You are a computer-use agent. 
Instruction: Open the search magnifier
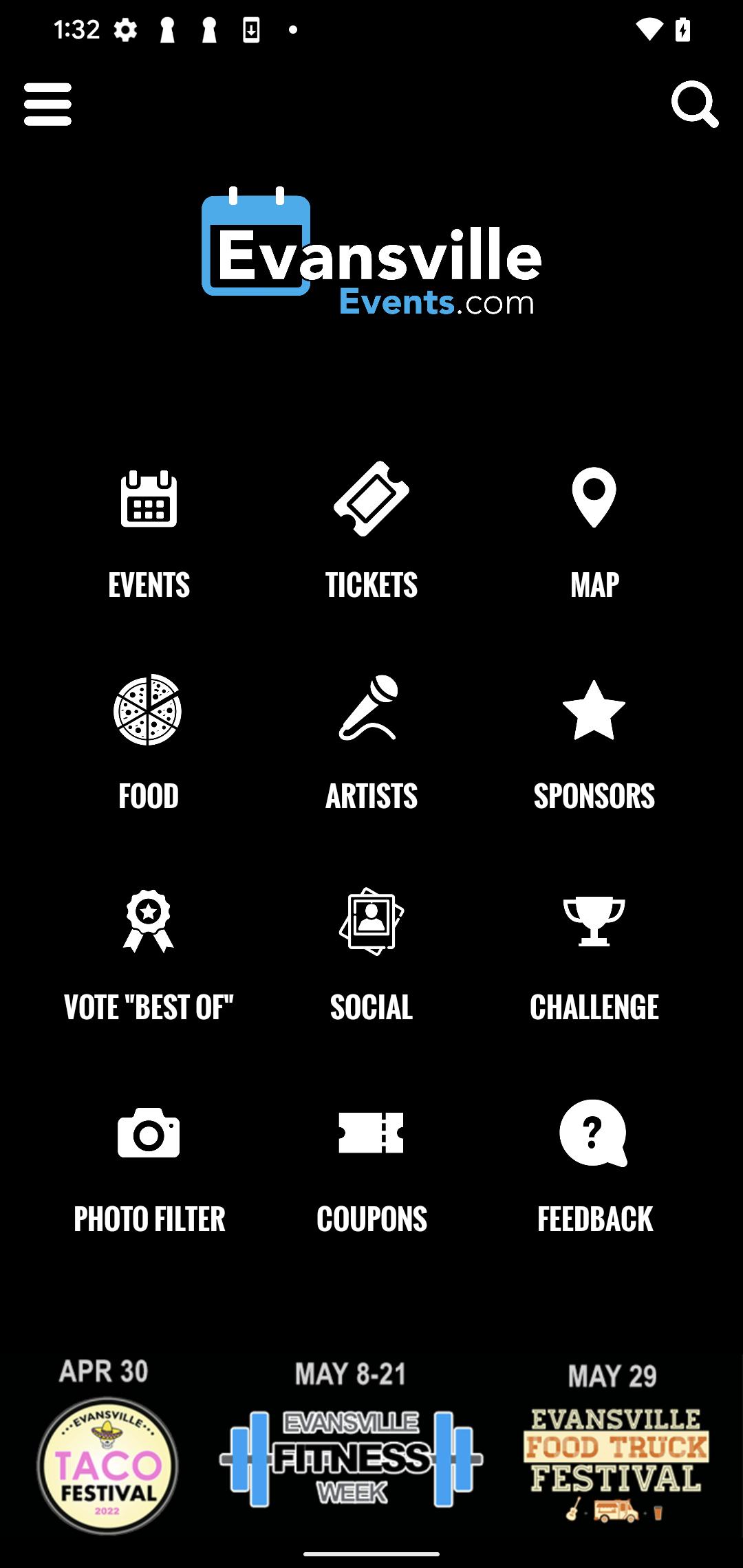[x=695, y=105]
